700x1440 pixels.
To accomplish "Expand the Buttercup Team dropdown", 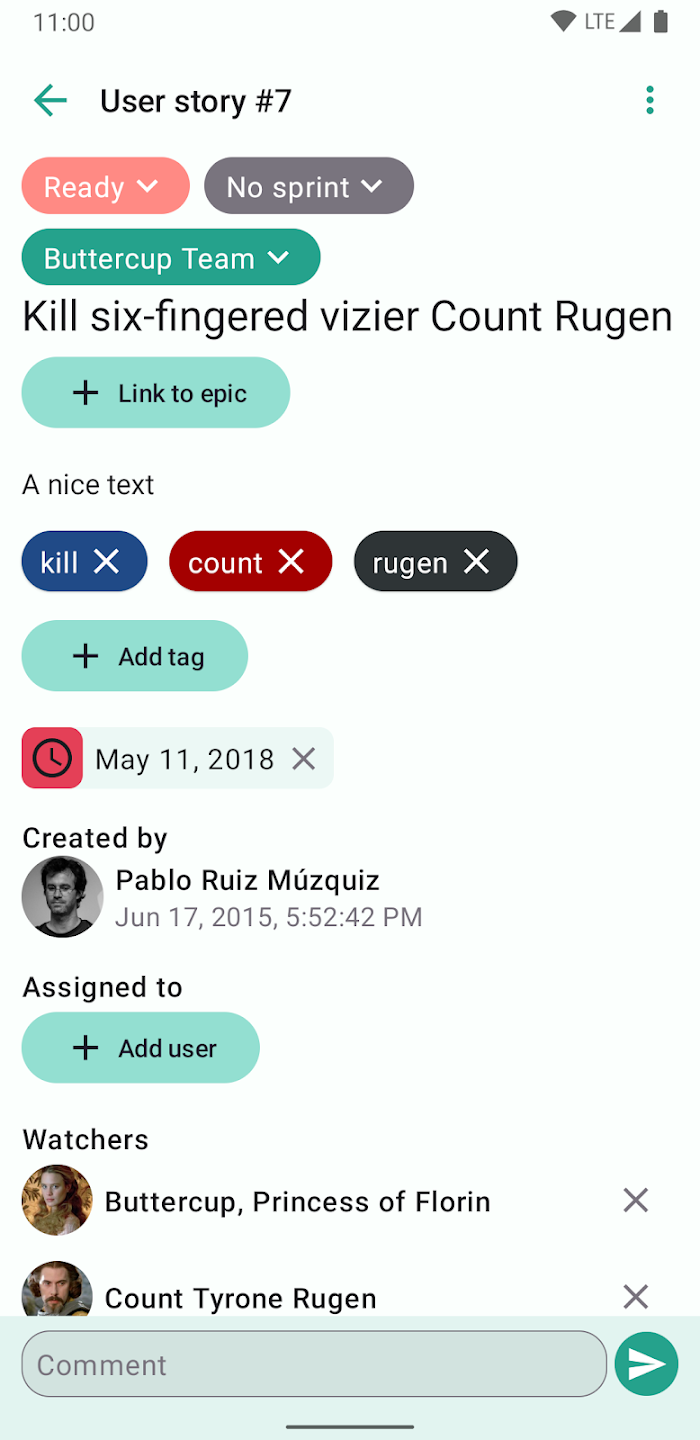I will (x=170, y=258).
